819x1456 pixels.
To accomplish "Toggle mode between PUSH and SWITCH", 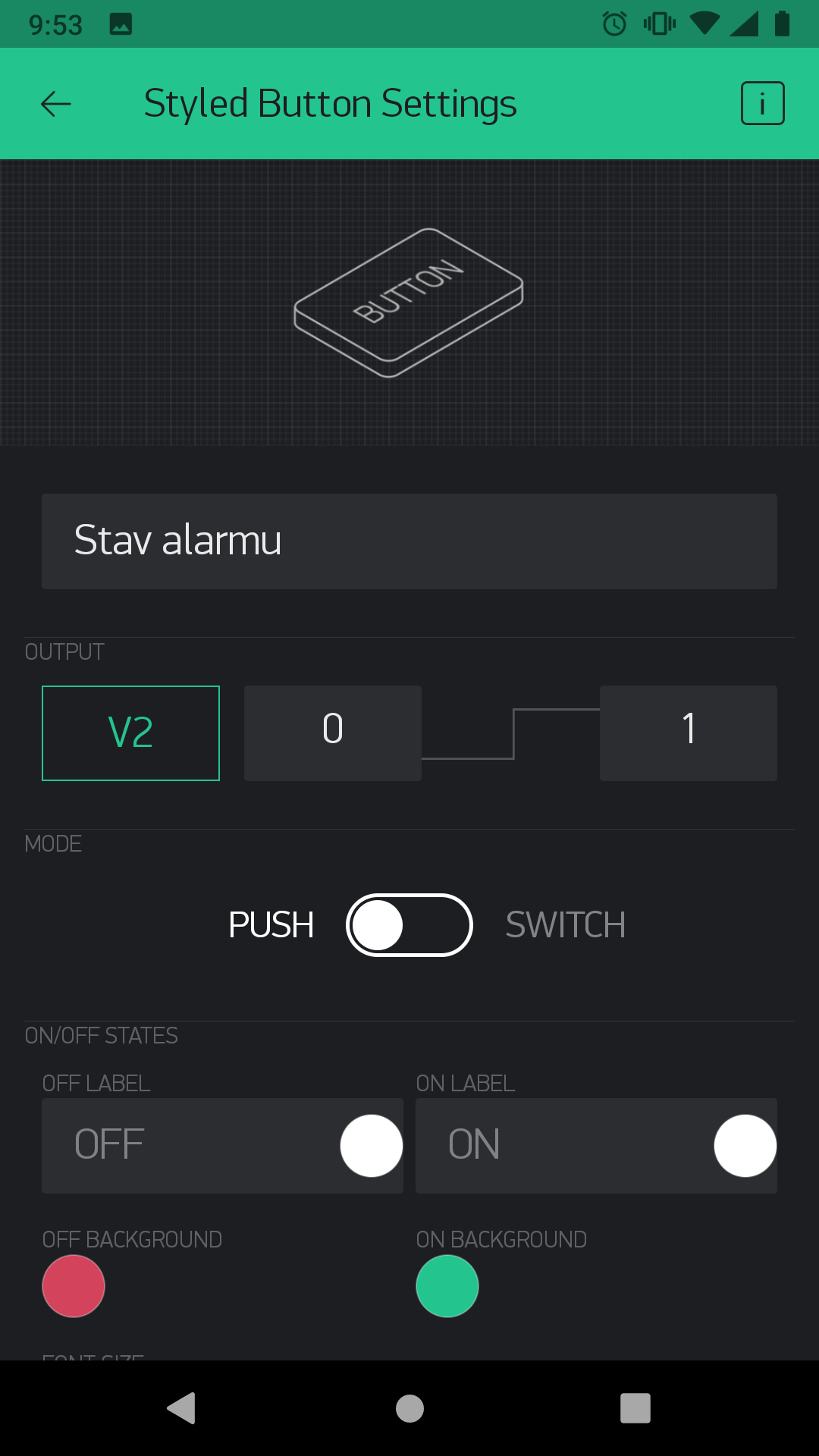I will tap(409, 925).
